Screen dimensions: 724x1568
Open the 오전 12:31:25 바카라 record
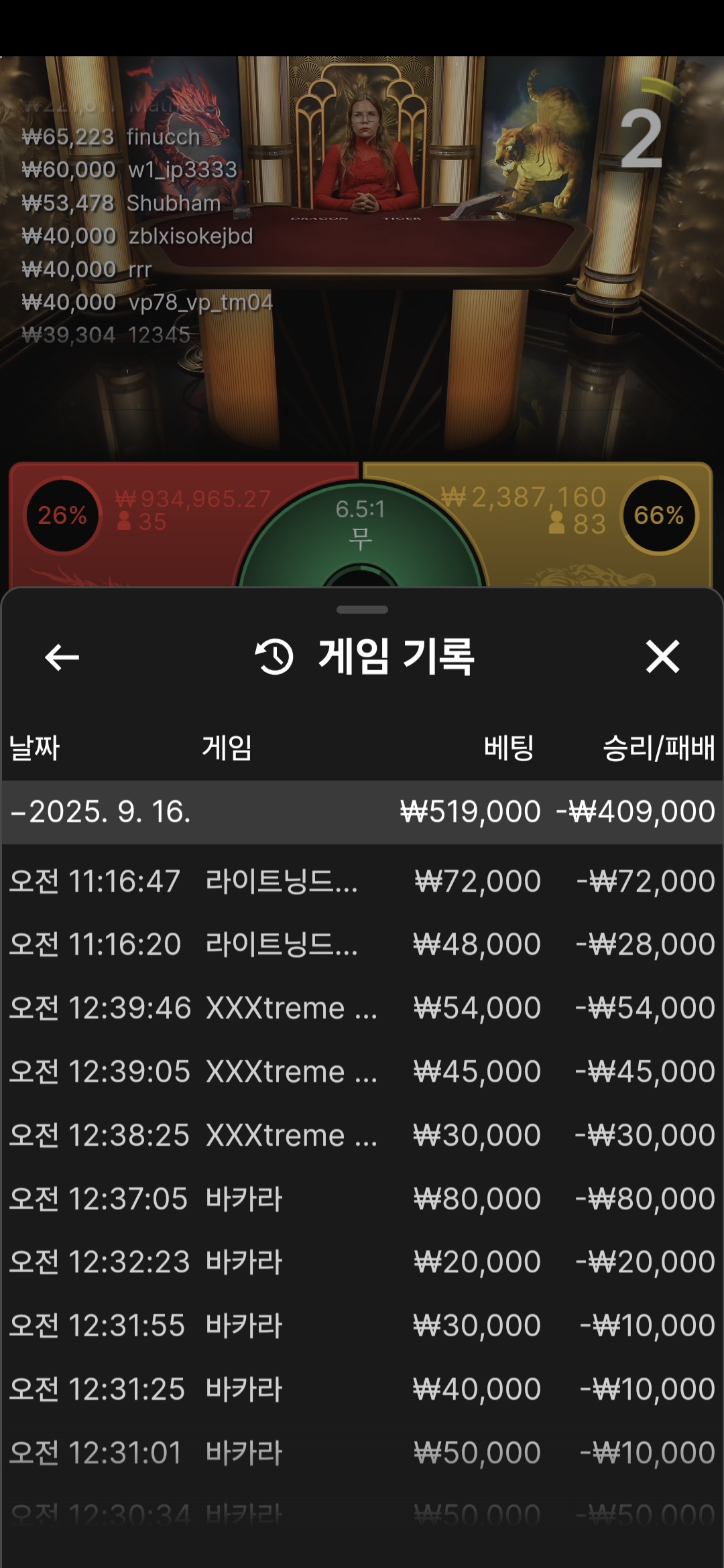[x=362, y=1389]
